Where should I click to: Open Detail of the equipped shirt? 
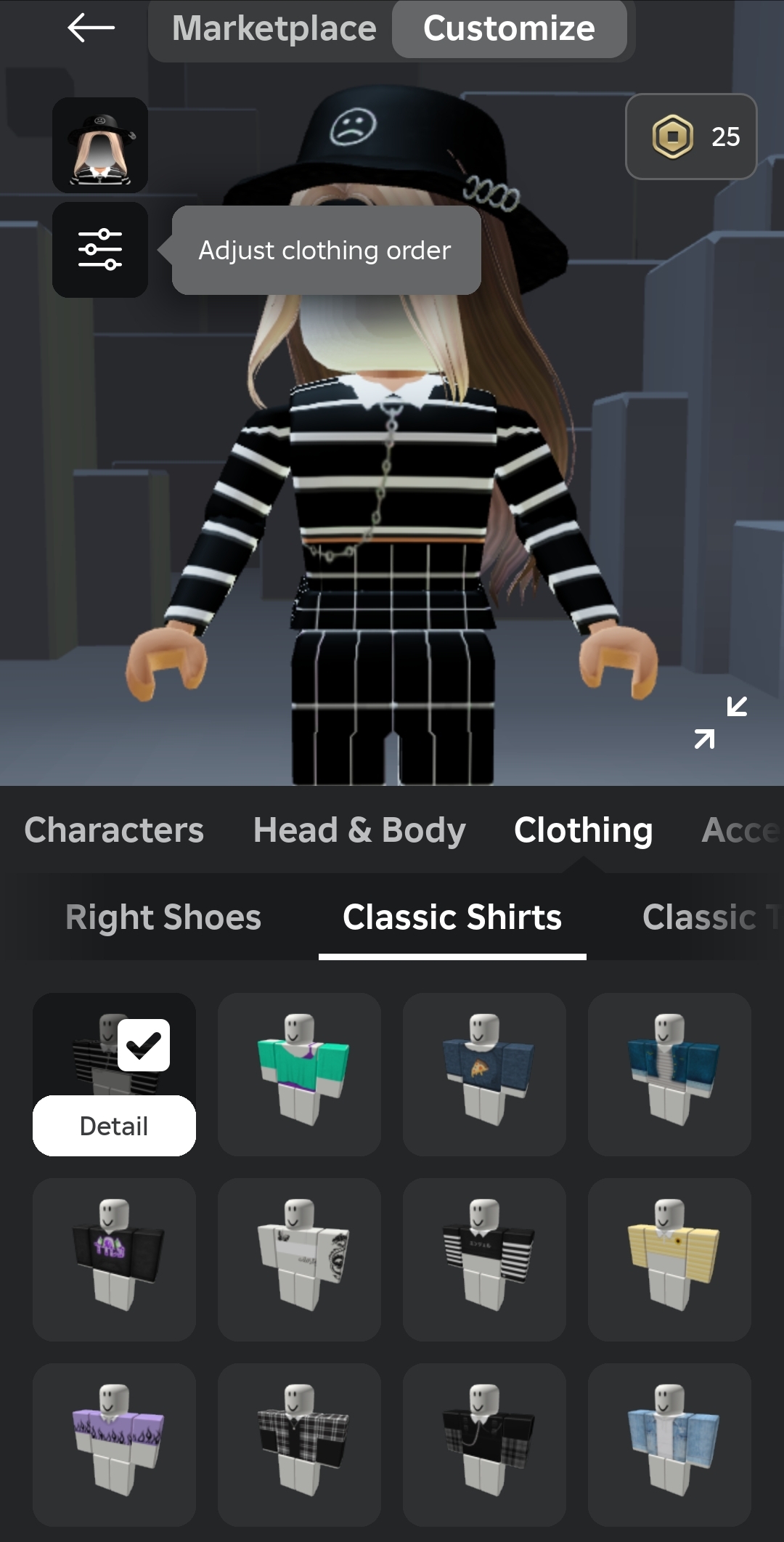click(114, 1126)
